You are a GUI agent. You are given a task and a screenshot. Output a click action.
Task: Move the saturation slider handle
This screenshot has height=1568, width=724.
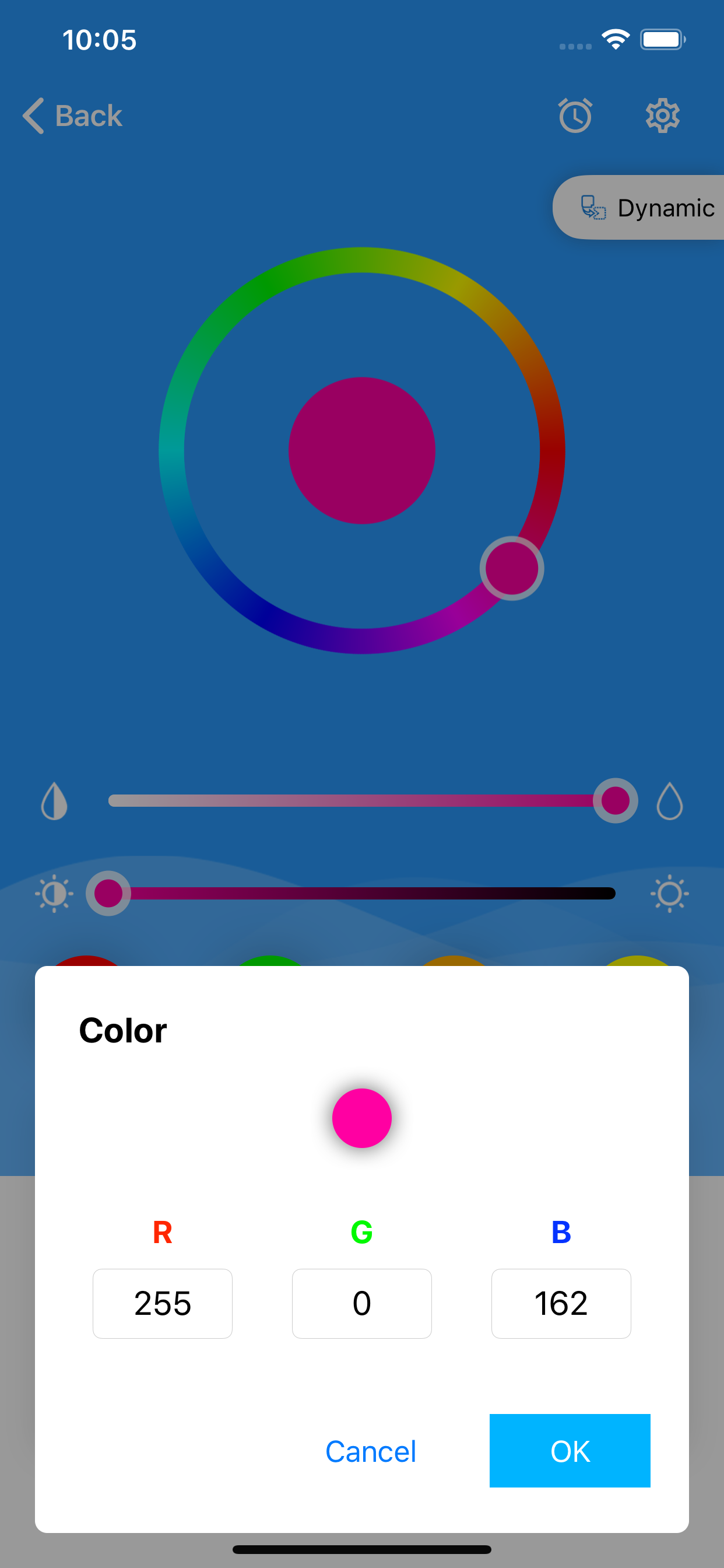point(616,801)
